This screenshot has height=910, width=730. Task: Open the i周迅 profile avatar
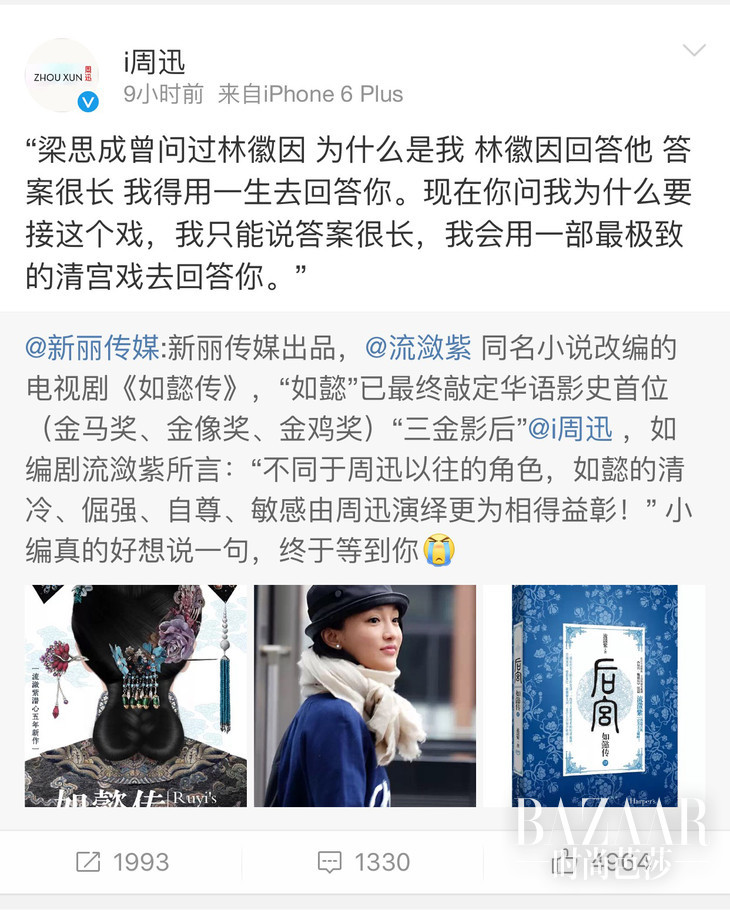(61, 76)
